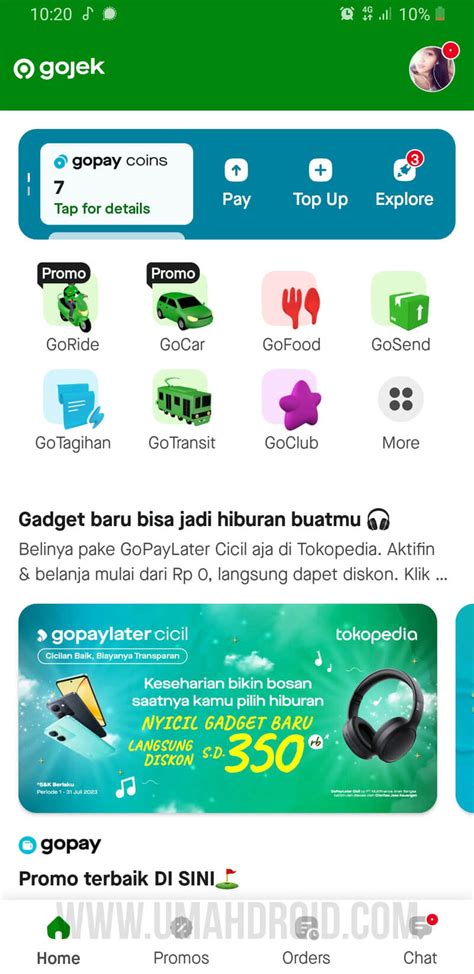This screenshot has height=974, width=474.
Task: Switch to the Orders tab
Action: [307, 939]
